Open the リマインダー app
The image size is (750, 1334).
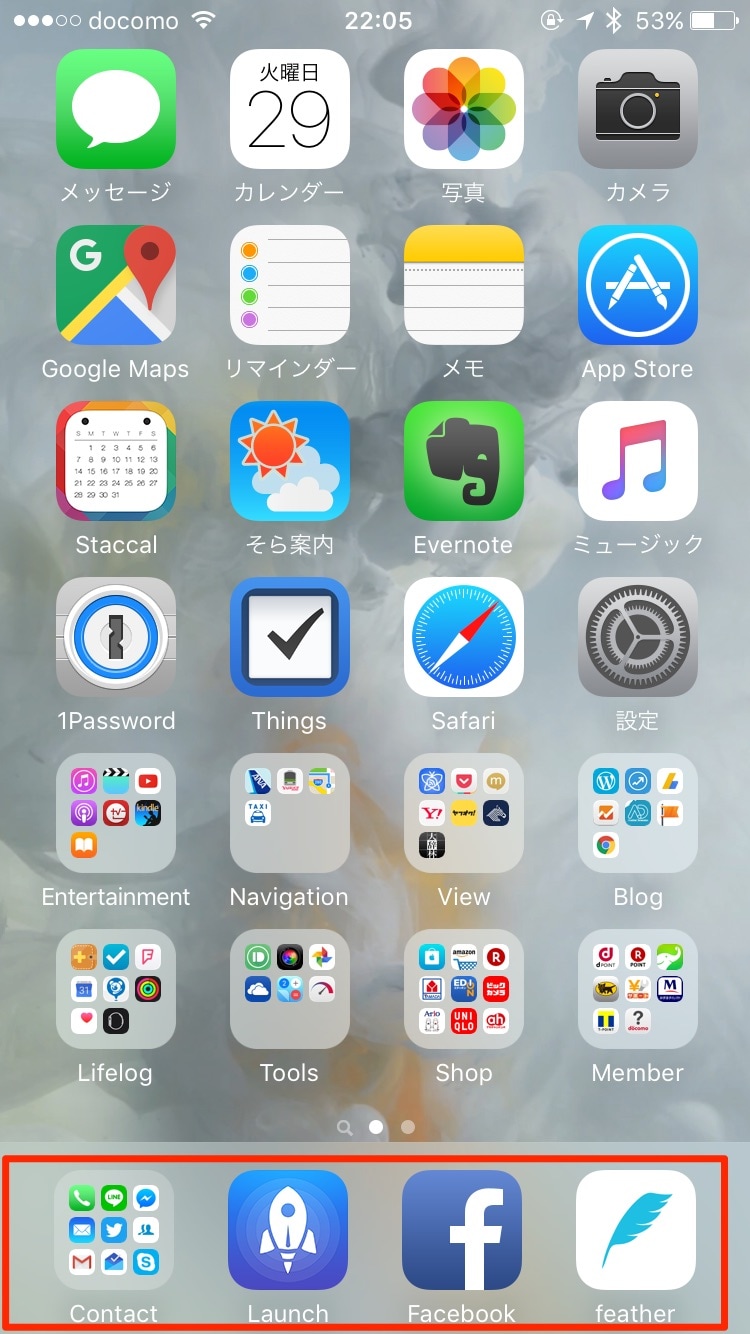(290, 285)
